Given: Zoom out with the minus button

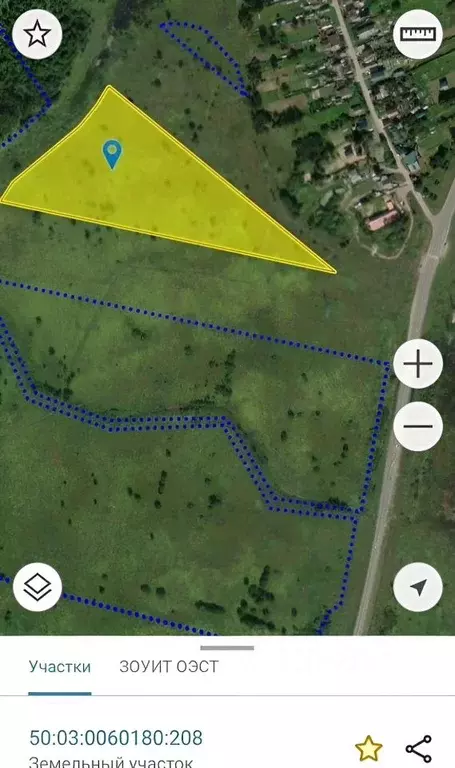Looking at the screenshot, I should [x=418, y=426].
